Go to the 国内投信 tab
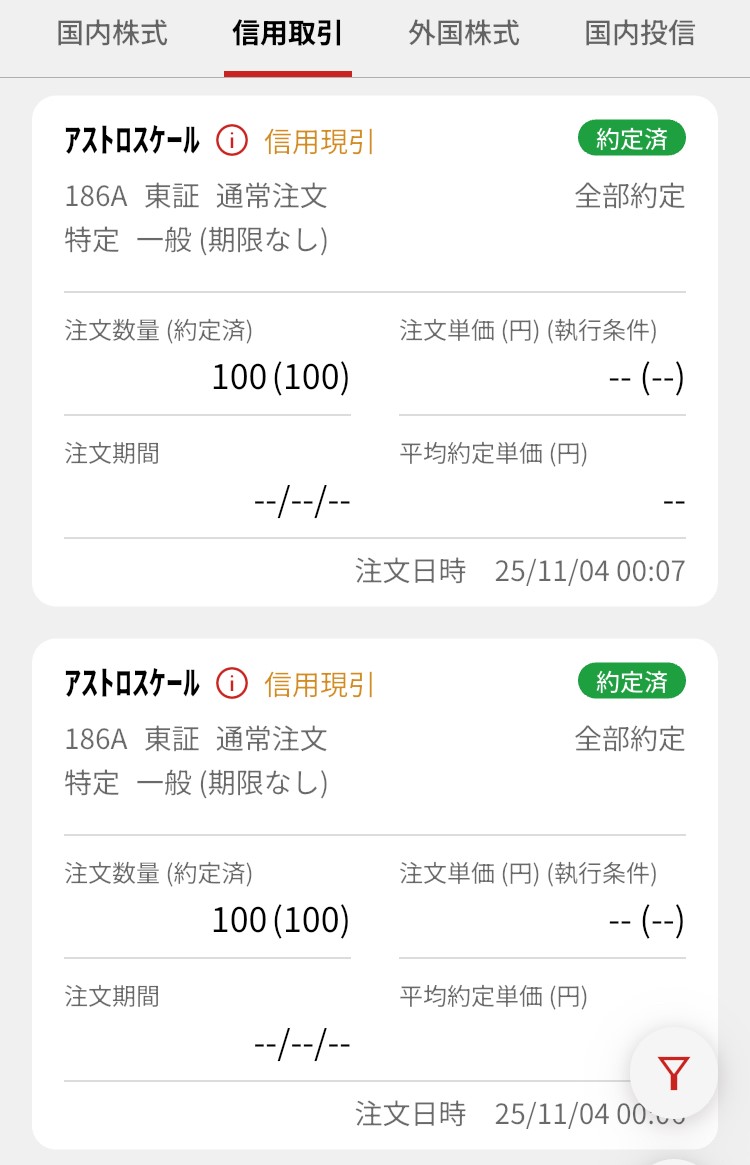 (x=639, y=34)
